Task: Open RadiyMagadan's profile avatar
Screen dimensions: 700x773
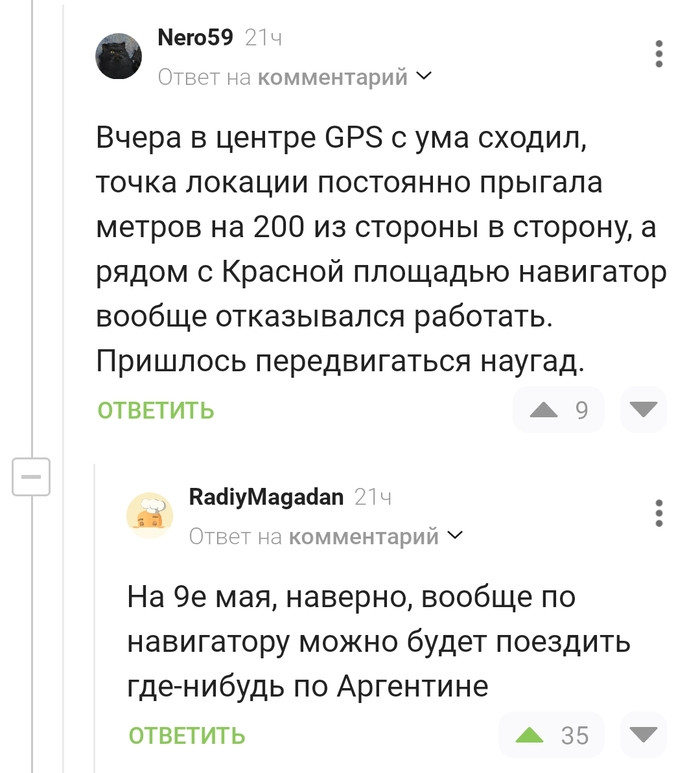Action: coord(150,515)
